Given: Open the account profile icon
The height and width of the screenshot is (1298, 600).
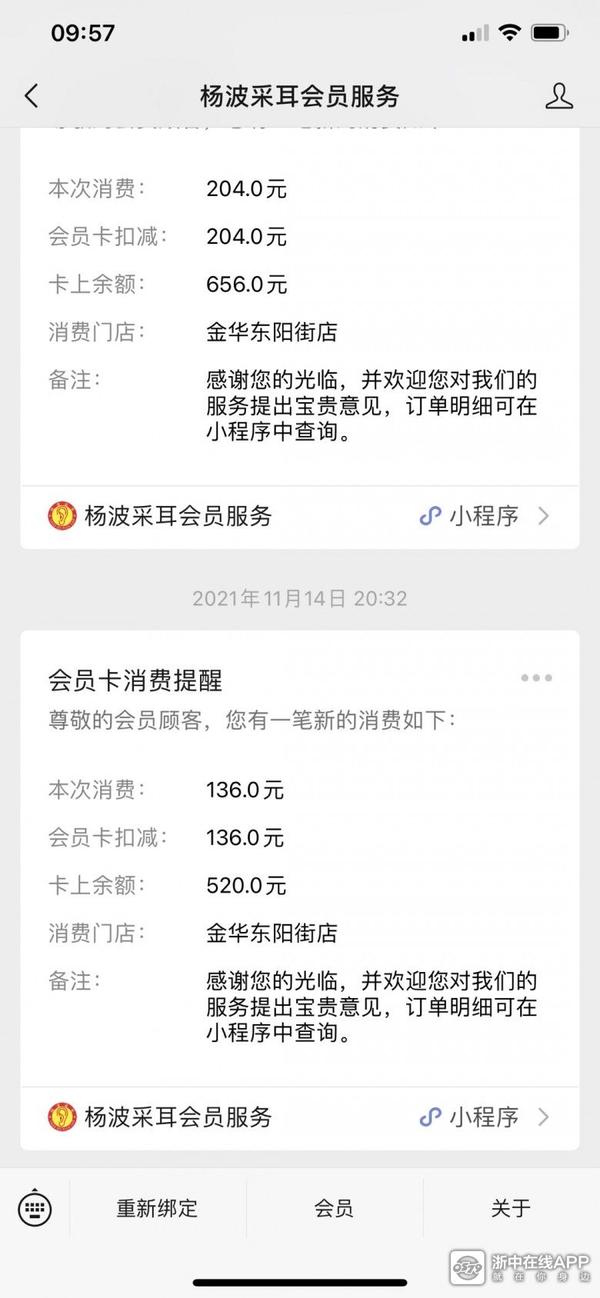Looking at the screenshot, I should [558, 96].
